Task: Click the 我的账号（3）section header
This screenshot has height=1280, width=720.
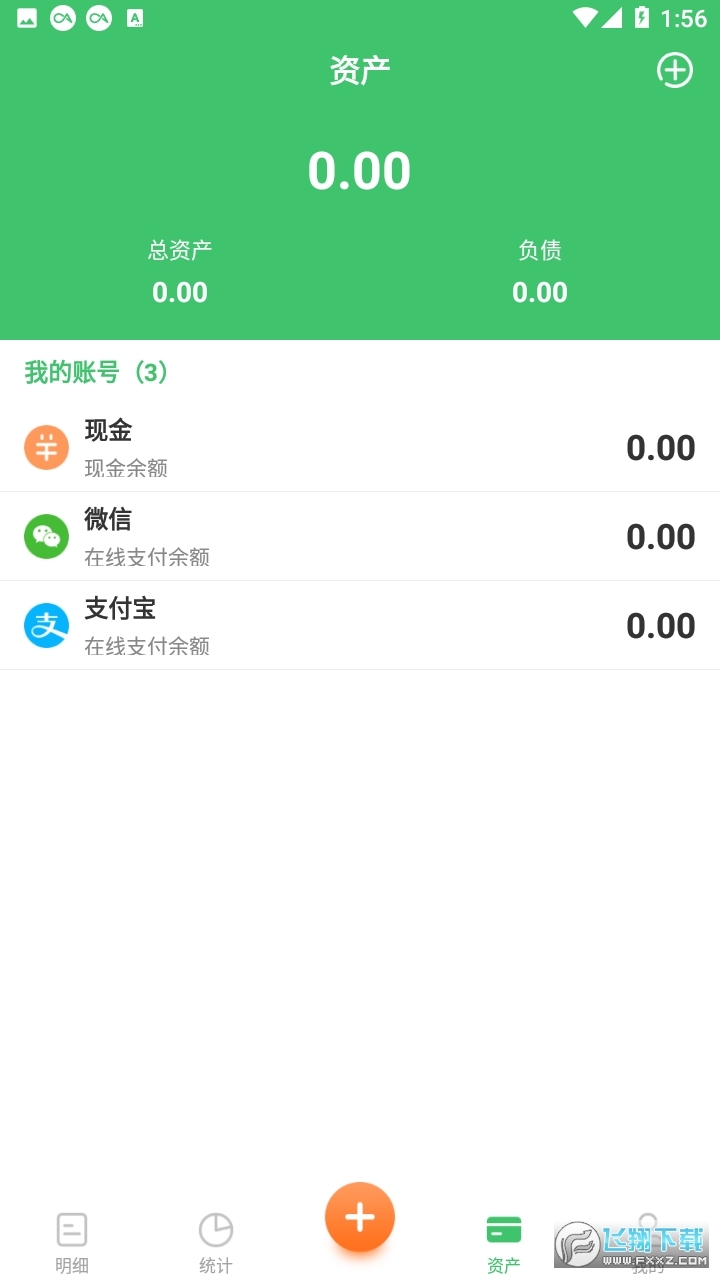Action: pos(95,371)
